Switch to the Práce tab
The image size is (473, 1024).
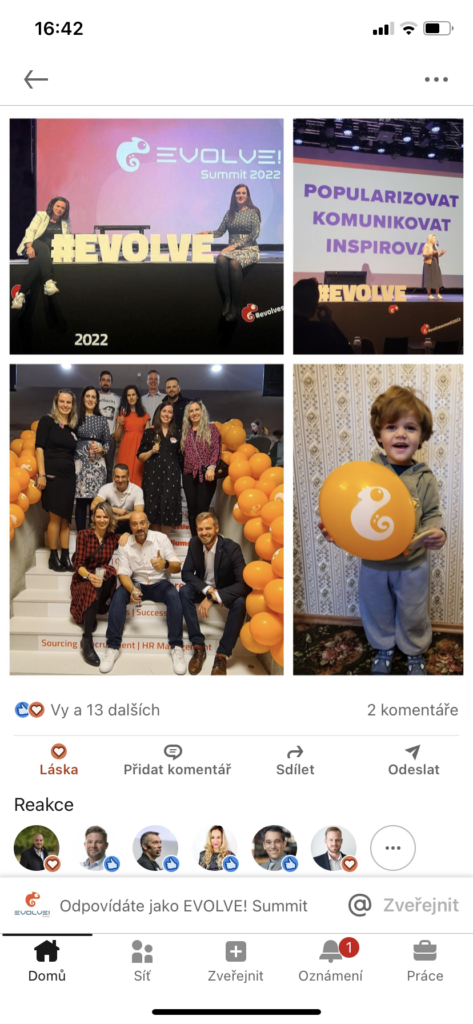point(425,961)
